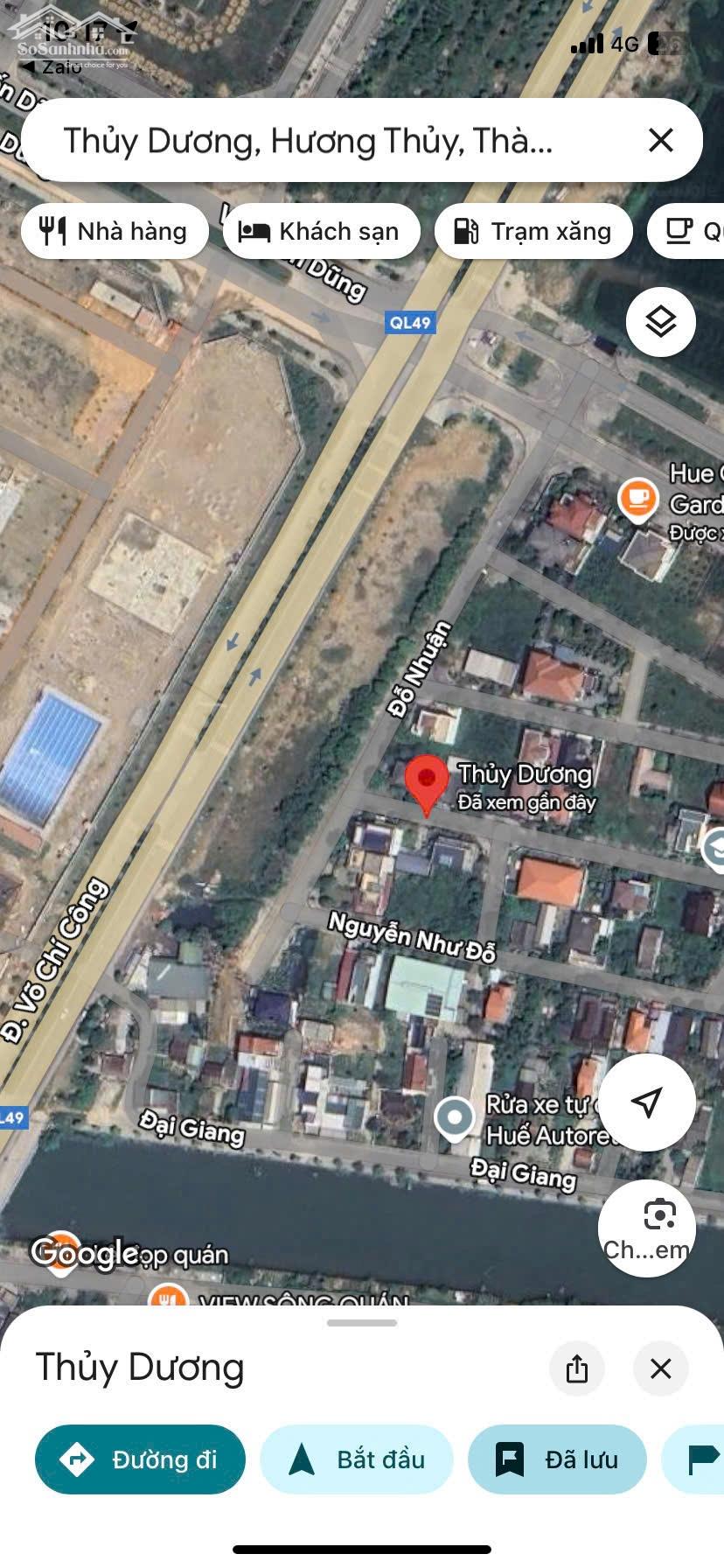Tap the Đã lưu saved button
This screenshot has width=724, height=1568.
click(558, 1459)
